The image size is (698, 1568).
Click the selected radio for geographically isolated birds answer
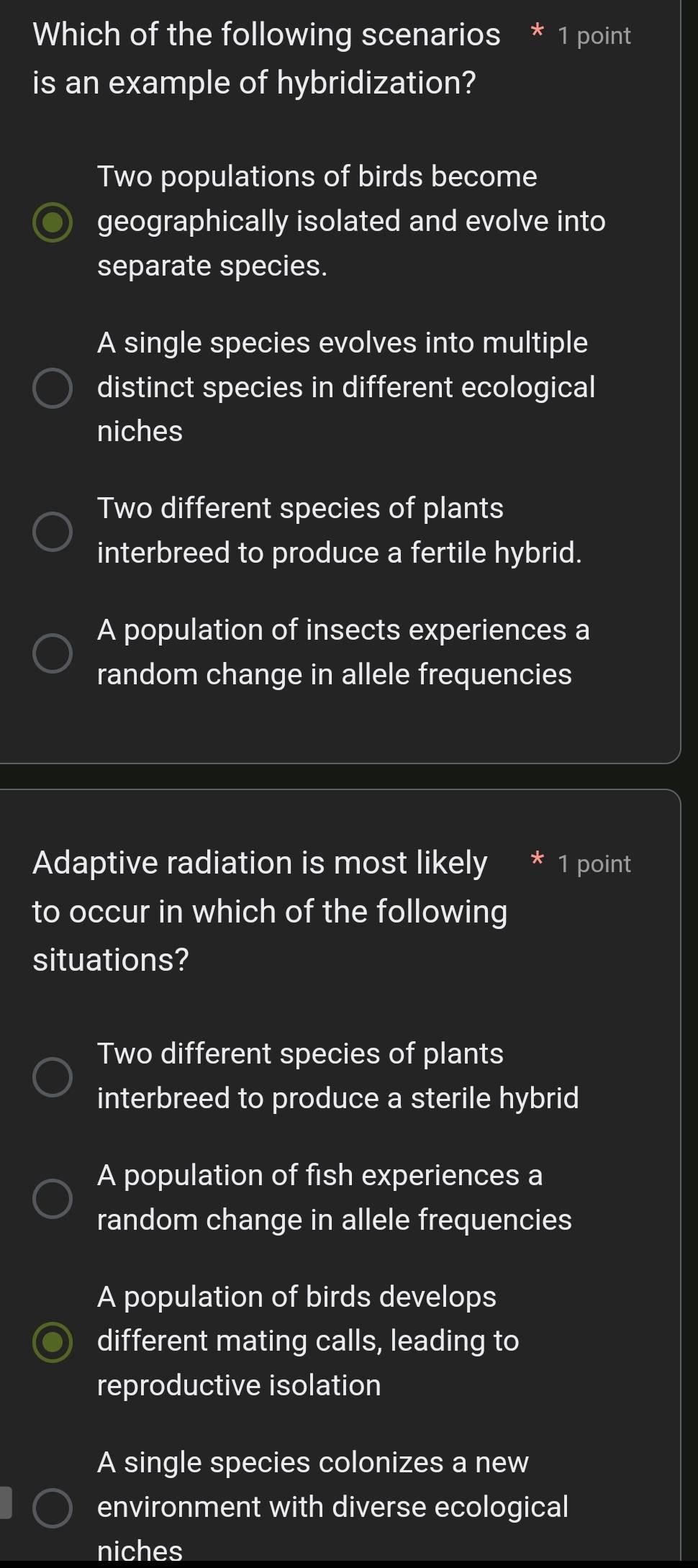[53, 223]
